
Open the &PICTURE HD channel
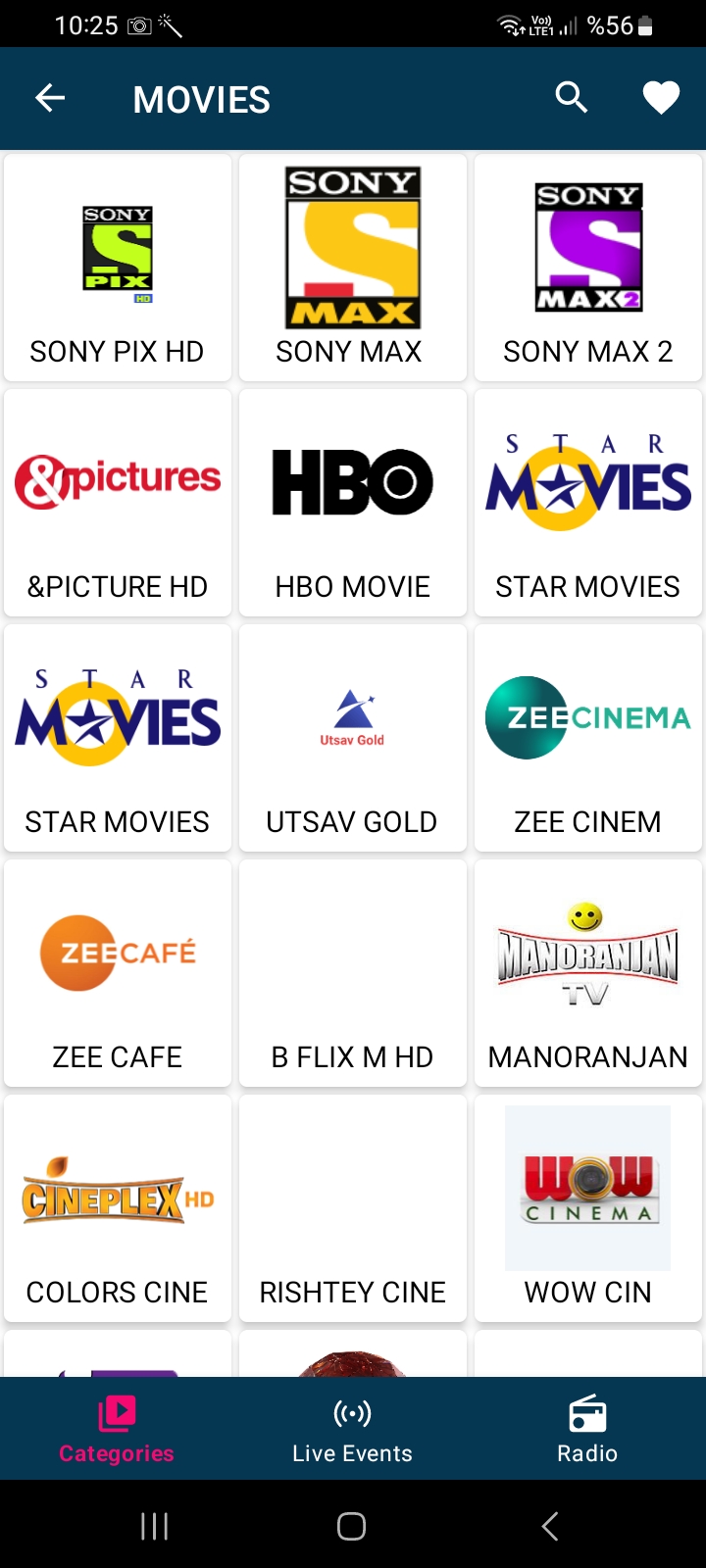[118, 503]
